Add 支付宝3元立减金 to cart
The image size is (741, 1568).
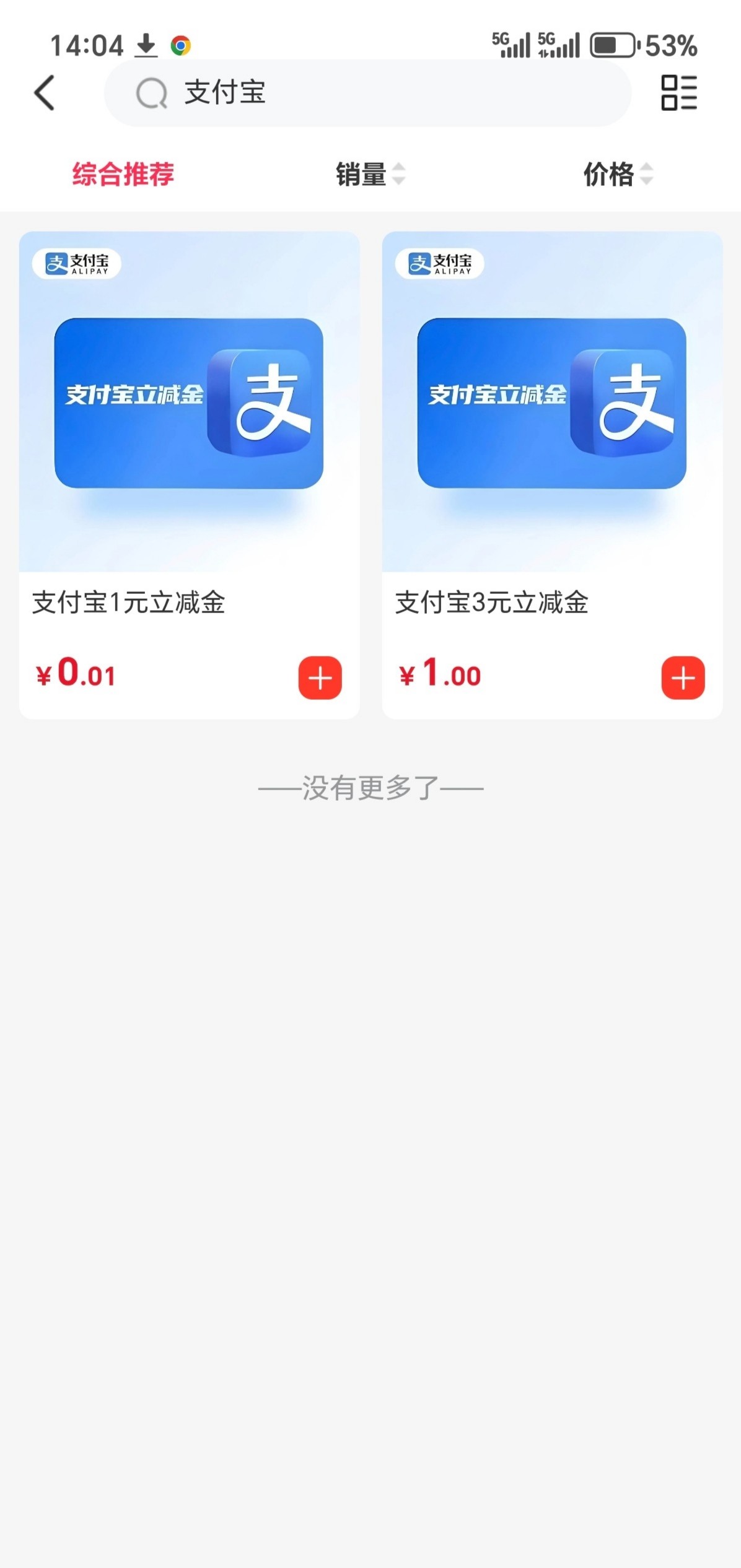[x=683, y=677]
